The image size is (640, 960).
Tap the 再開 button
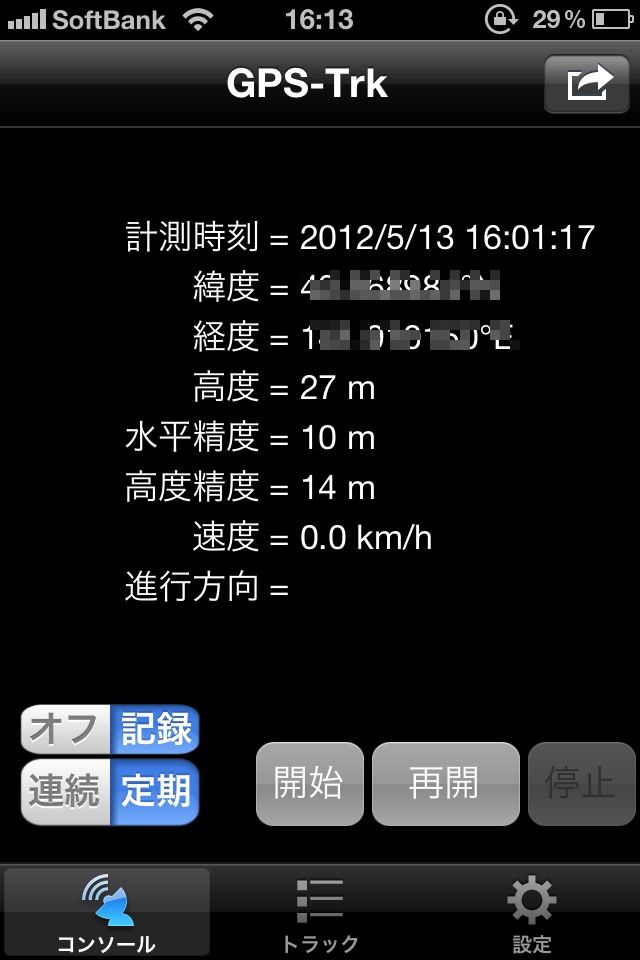pos(445,784)
